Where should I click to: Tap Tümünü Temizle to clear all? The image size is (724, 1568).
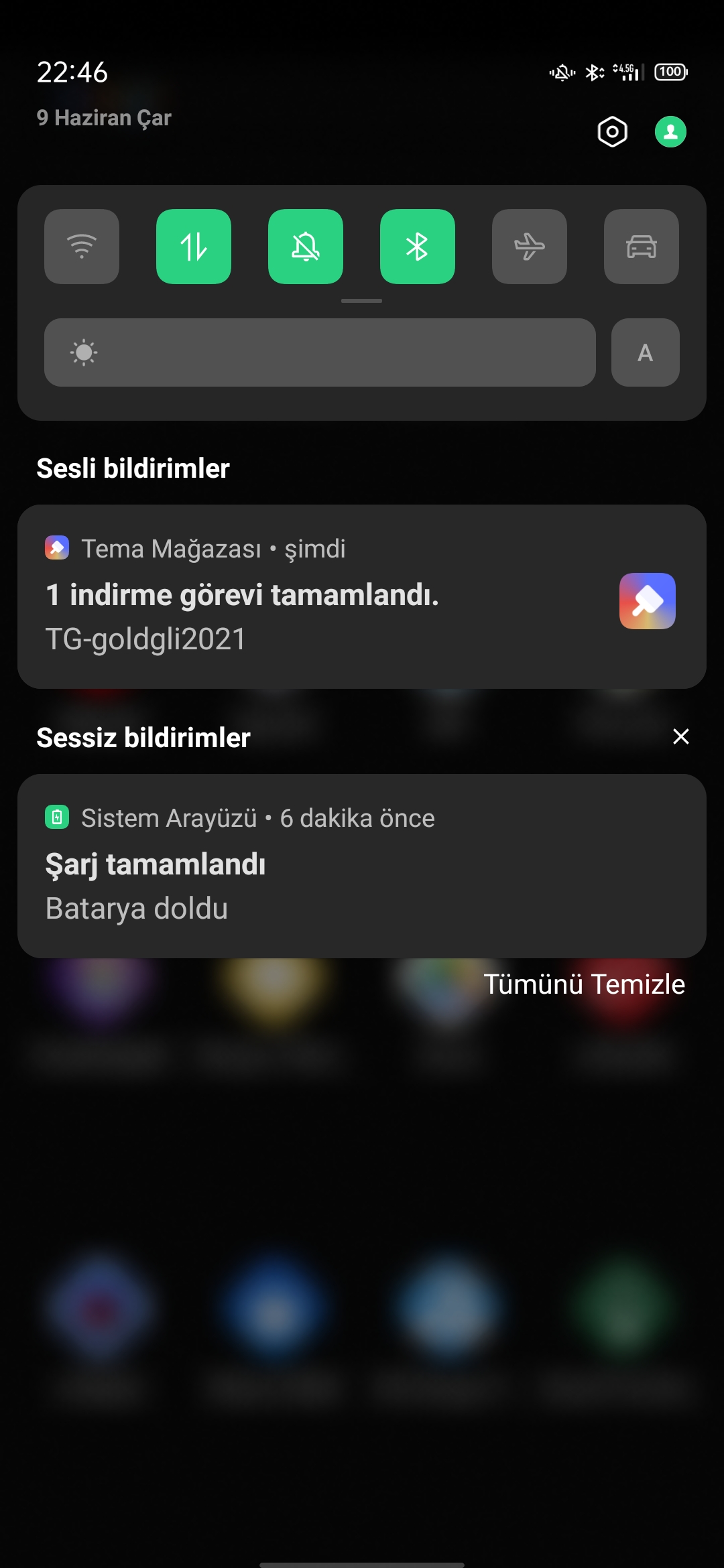point(585,984)
